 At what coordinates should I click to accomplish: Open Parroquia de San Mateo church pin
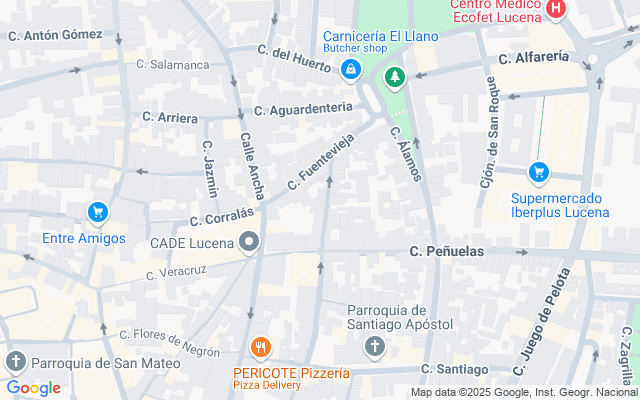(15, 361)
